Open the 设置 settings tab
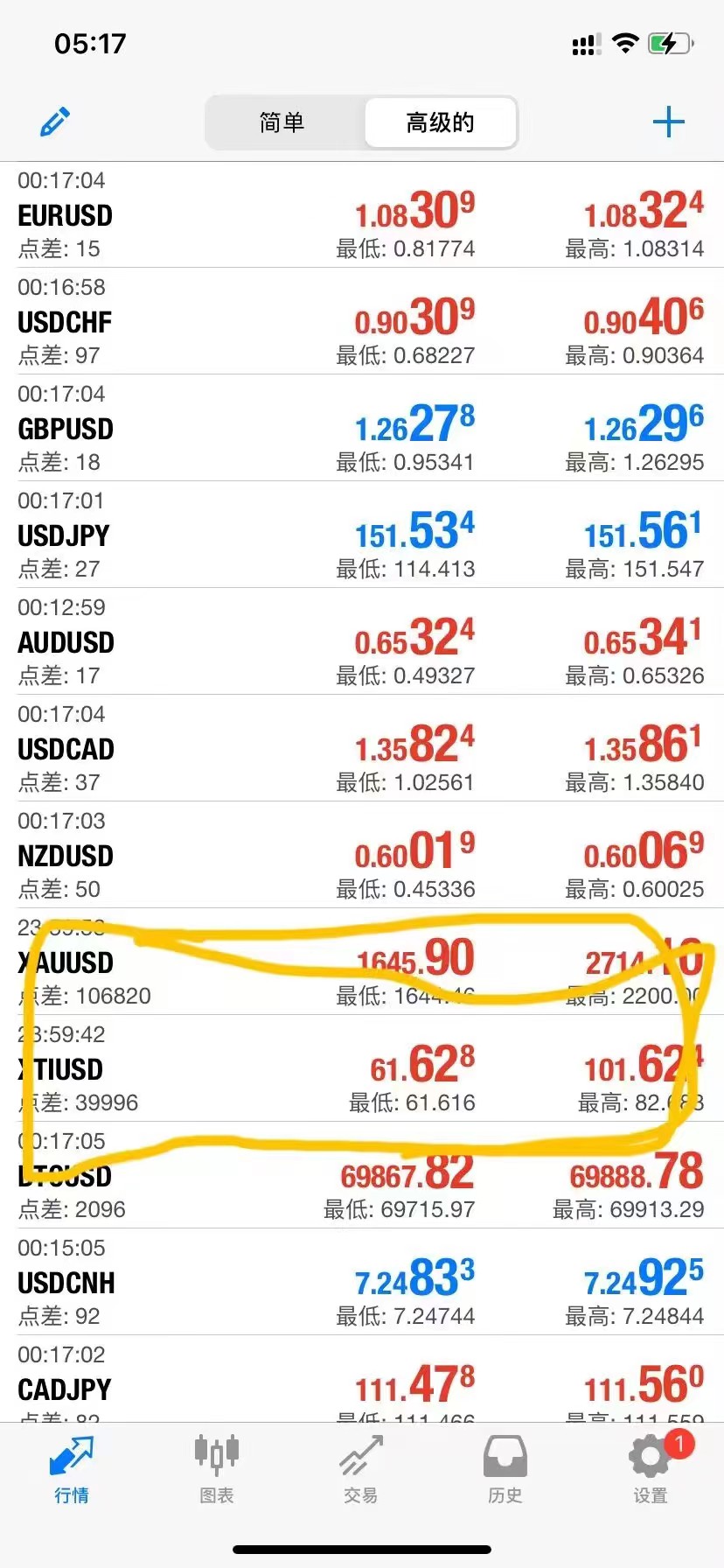Viewport: 724px width, 1568px height. [651, 1470]
